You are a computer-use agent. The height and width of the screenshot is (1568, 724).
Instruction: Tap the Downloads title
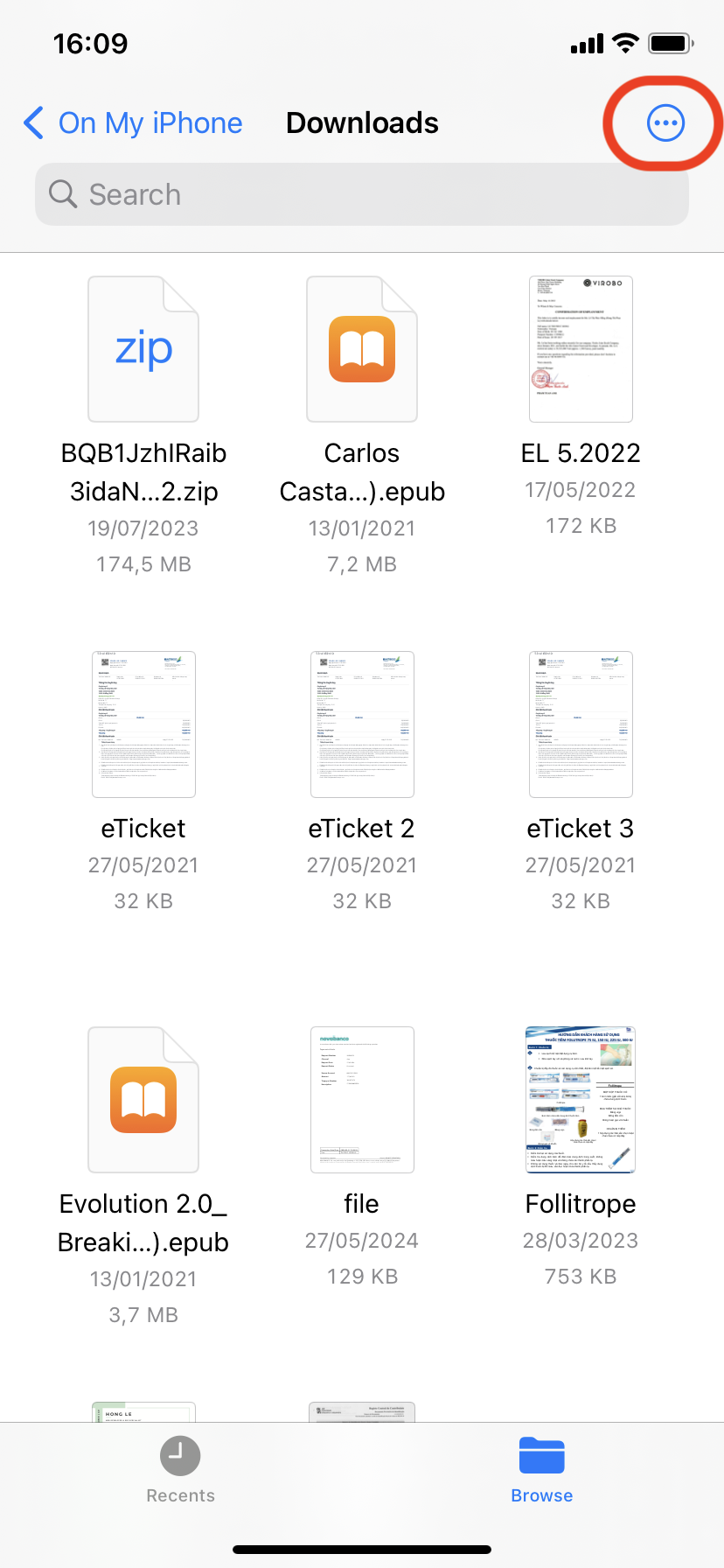(x=361, y=122)
